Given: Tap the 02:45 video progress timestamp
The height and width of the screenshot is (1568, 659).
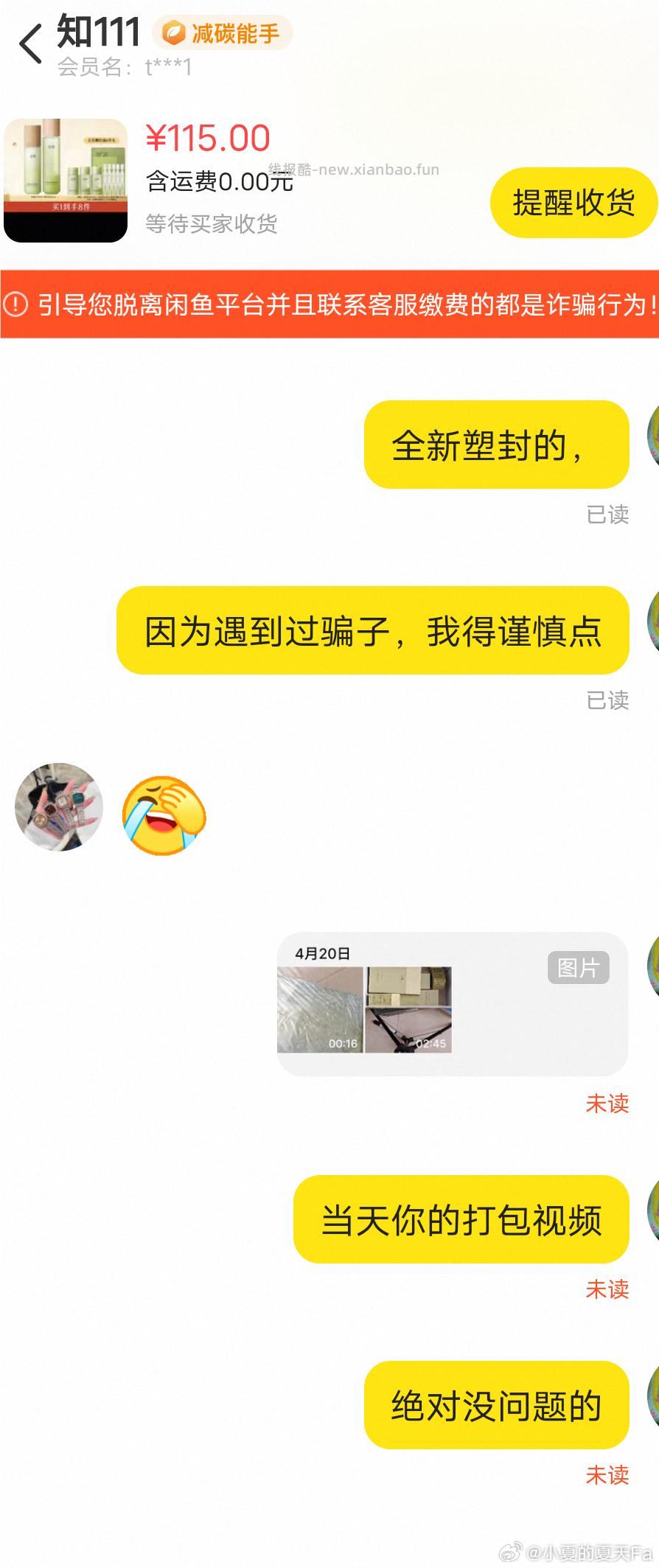Looking at the screenshot, I should coord(429,1043).
